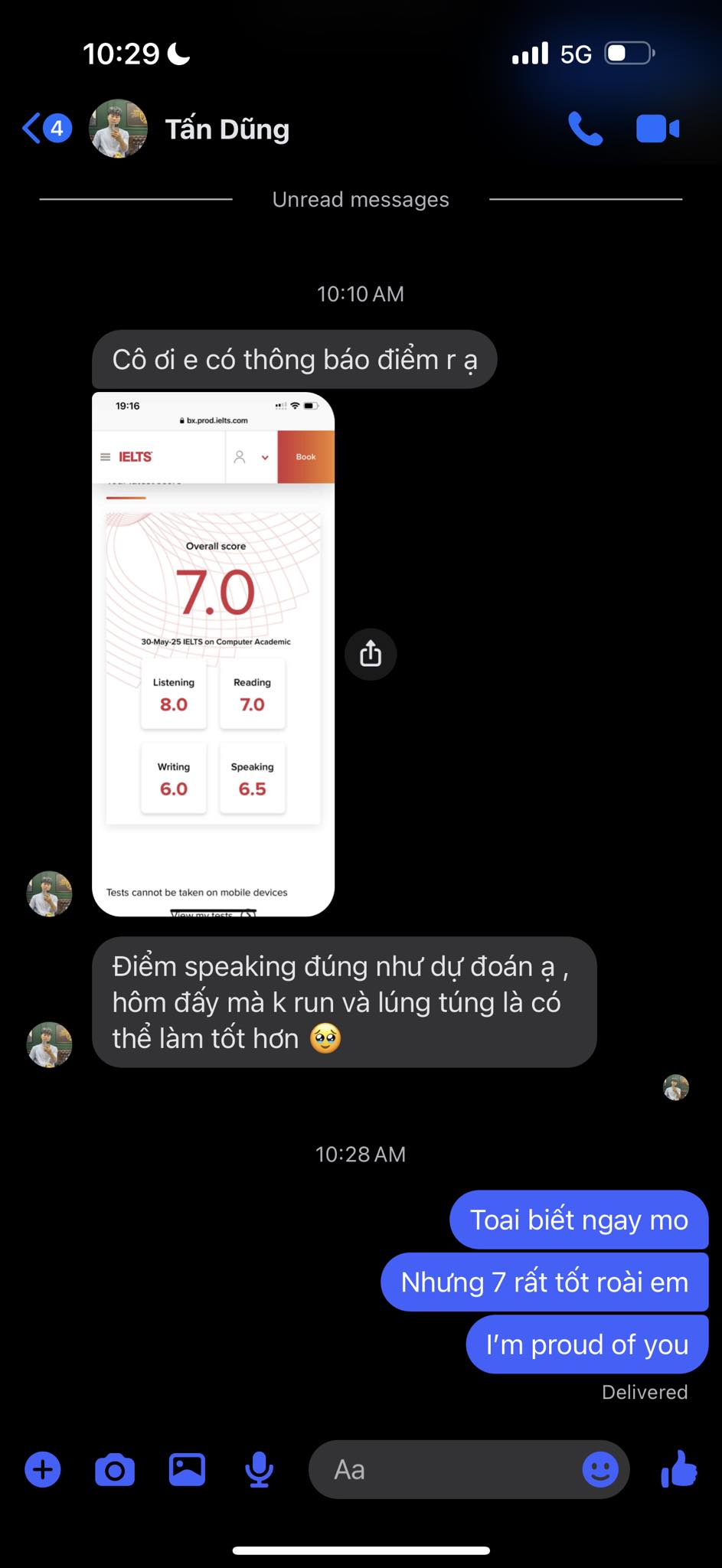
Task: Open more options with the plus button
Action: point(43,1469)
